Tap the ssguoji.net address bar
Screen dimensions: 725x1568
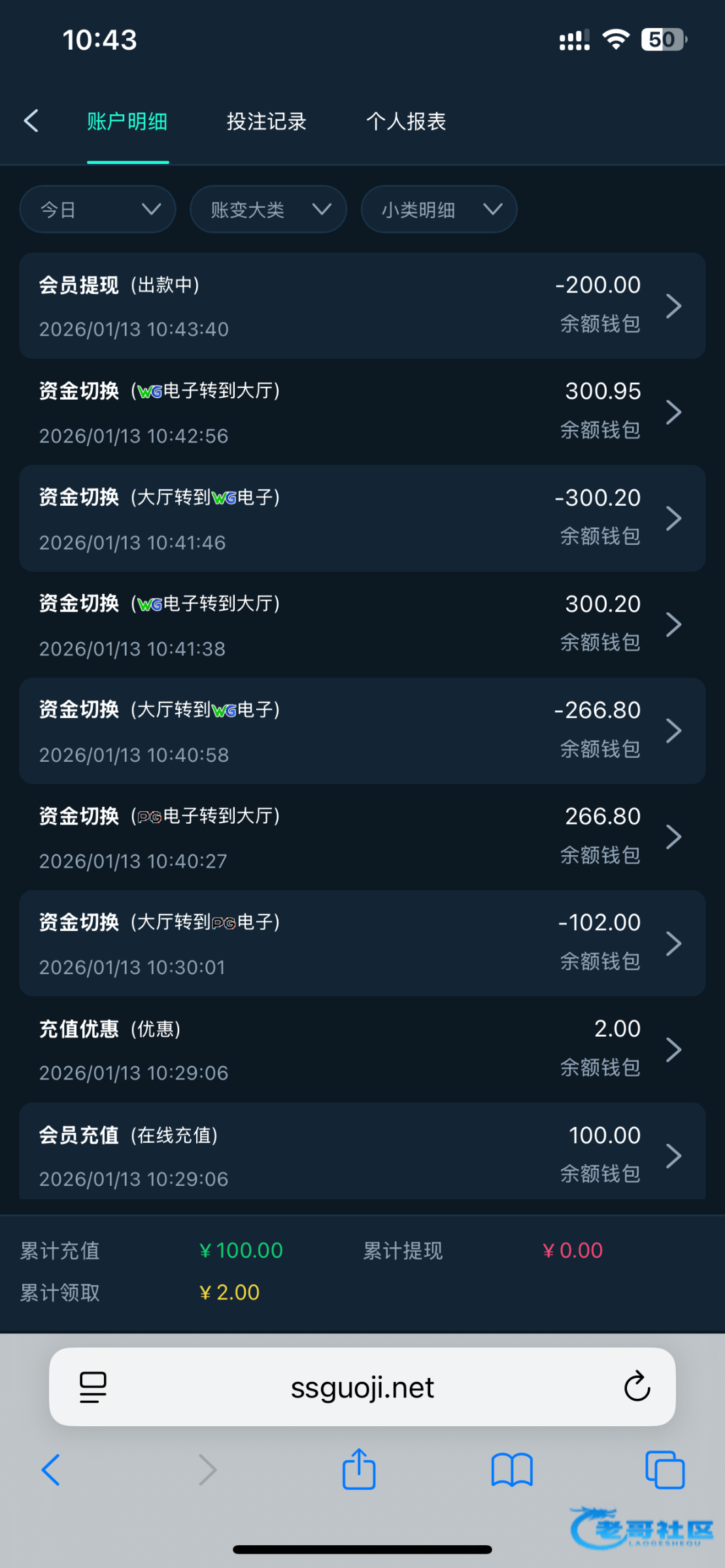(362, 1388)
